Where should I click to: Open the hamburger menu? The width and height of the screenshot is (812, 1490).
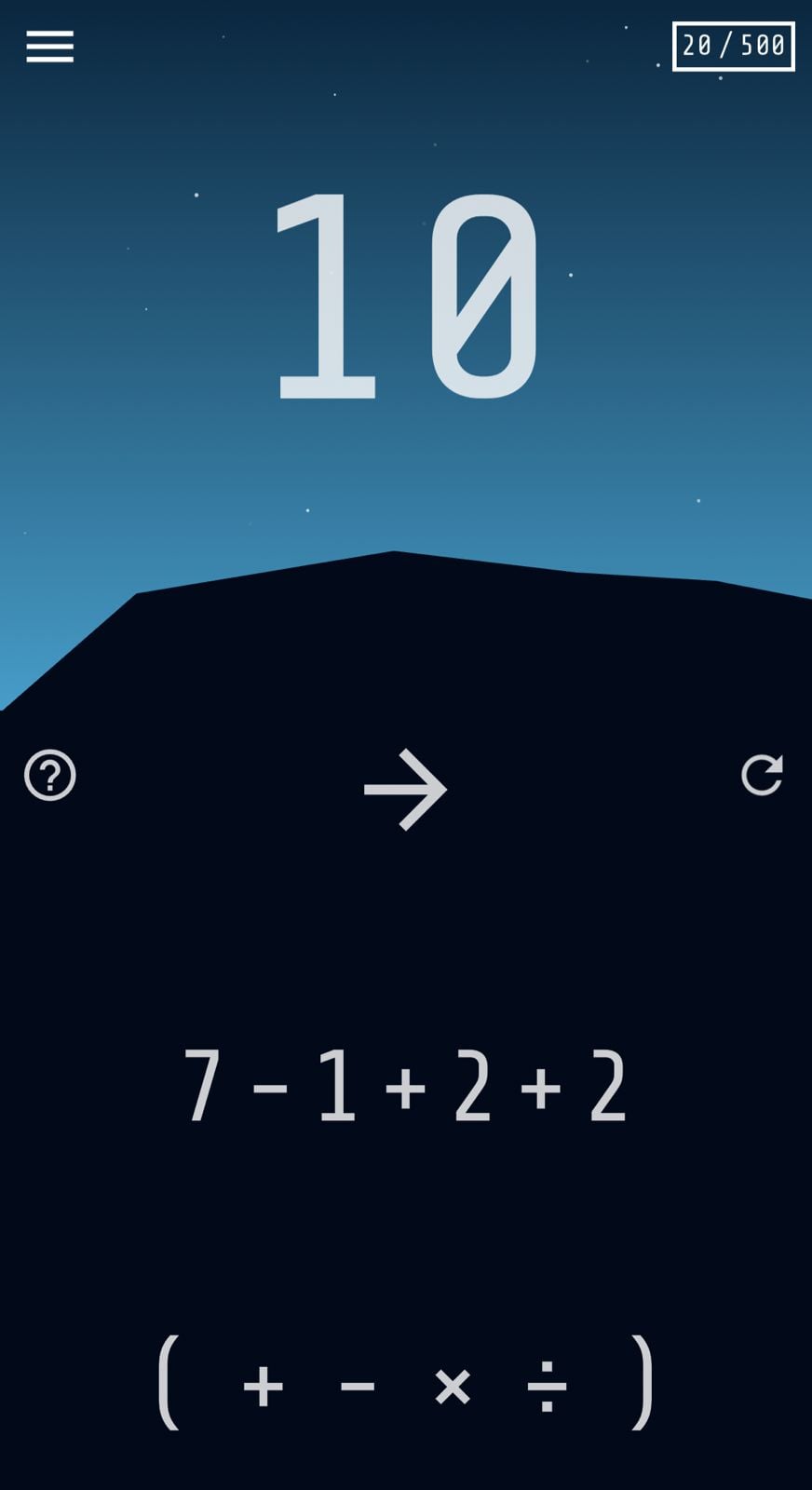coord(49,46)
